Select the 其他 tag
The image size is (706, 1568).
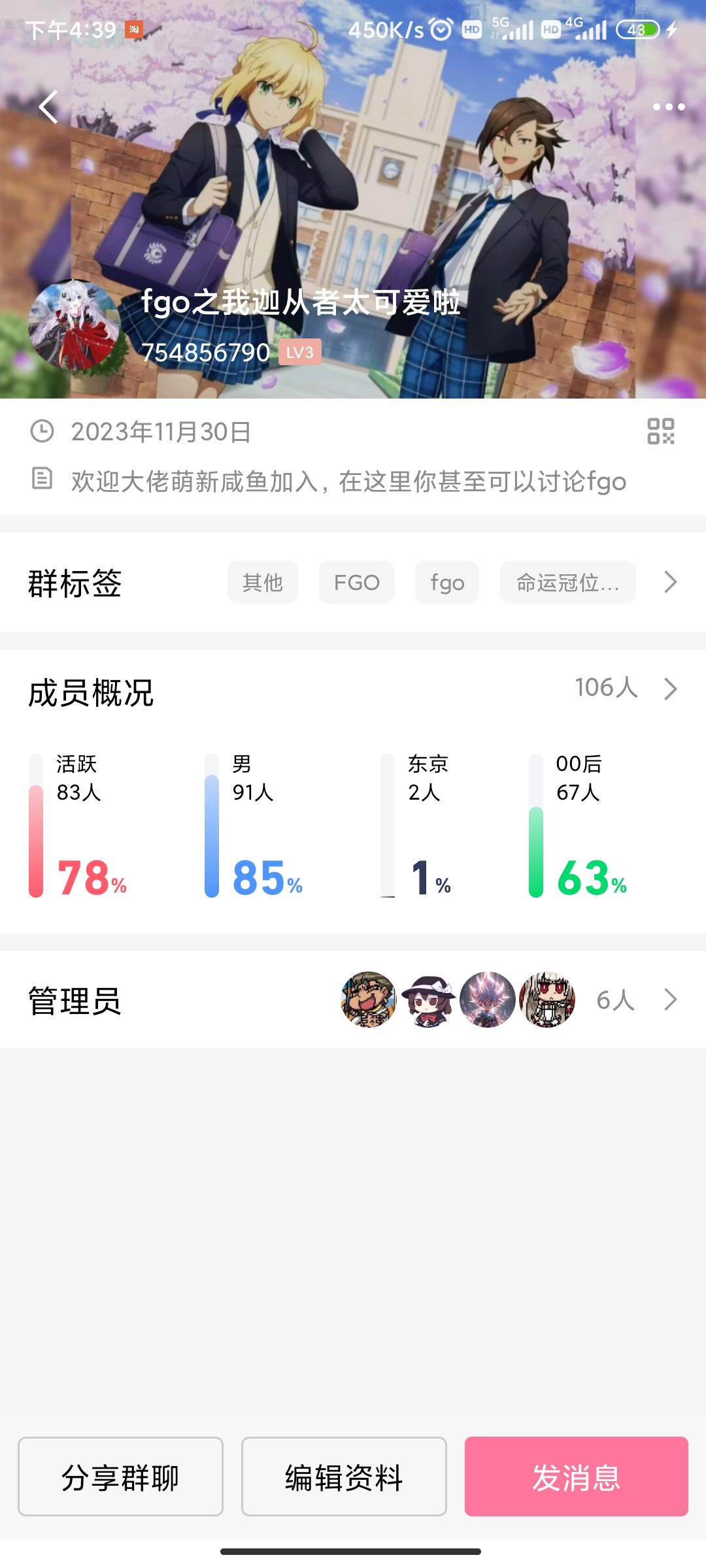(262, 582)
